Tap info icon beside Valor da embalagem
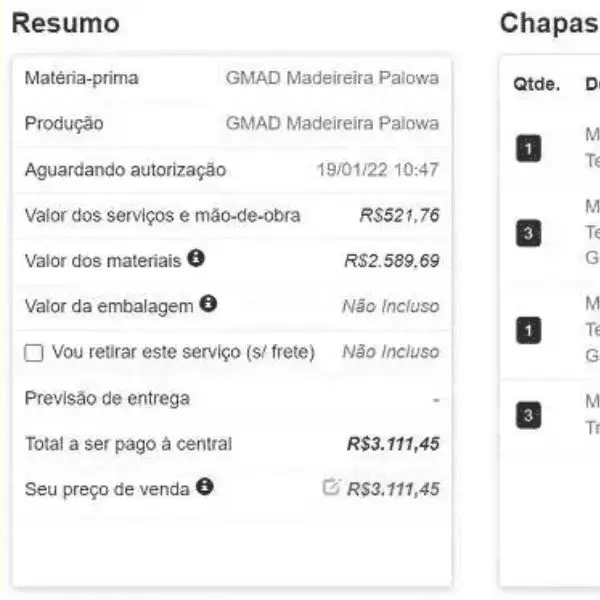This screenshot has height=600, width=600. (x=208, y=305)
